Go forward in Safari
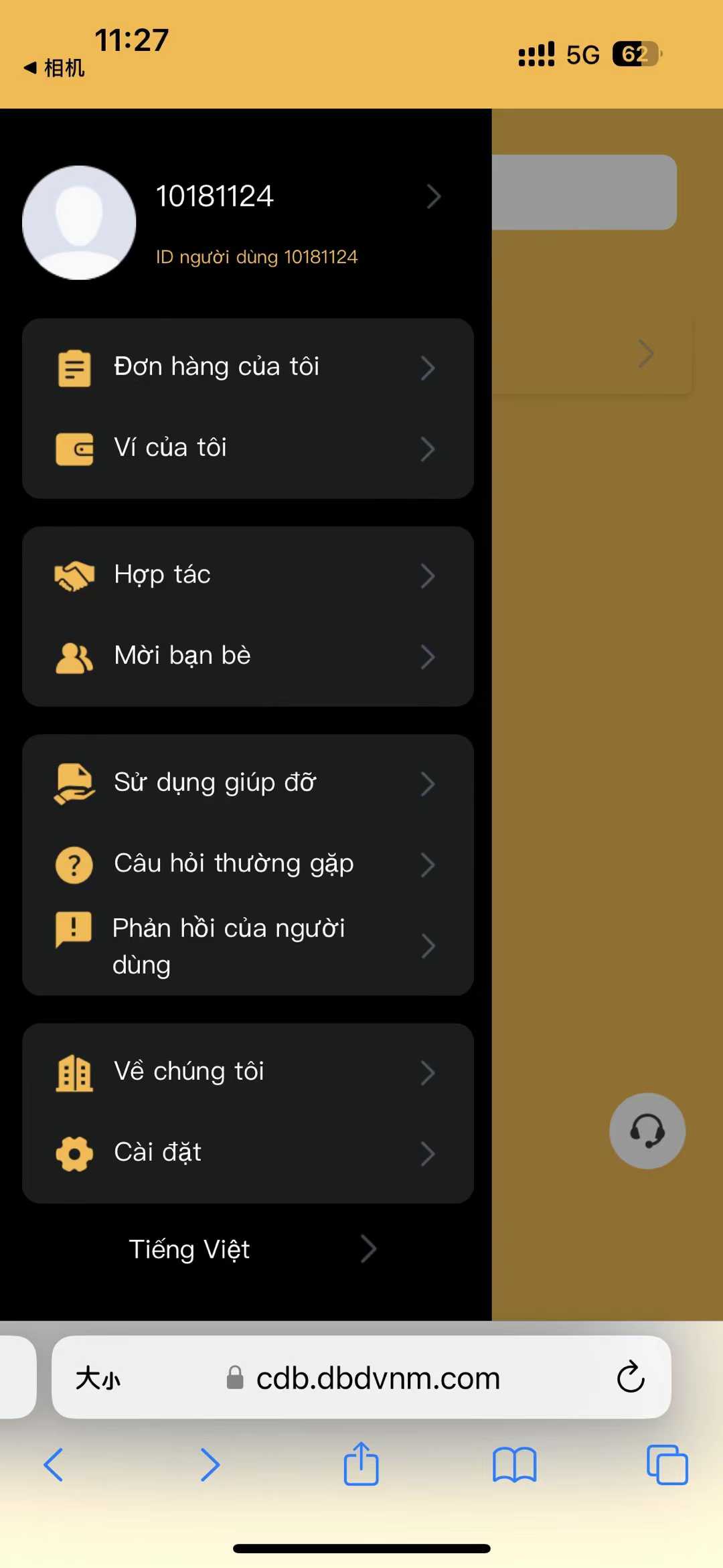 pos(210,1465)
